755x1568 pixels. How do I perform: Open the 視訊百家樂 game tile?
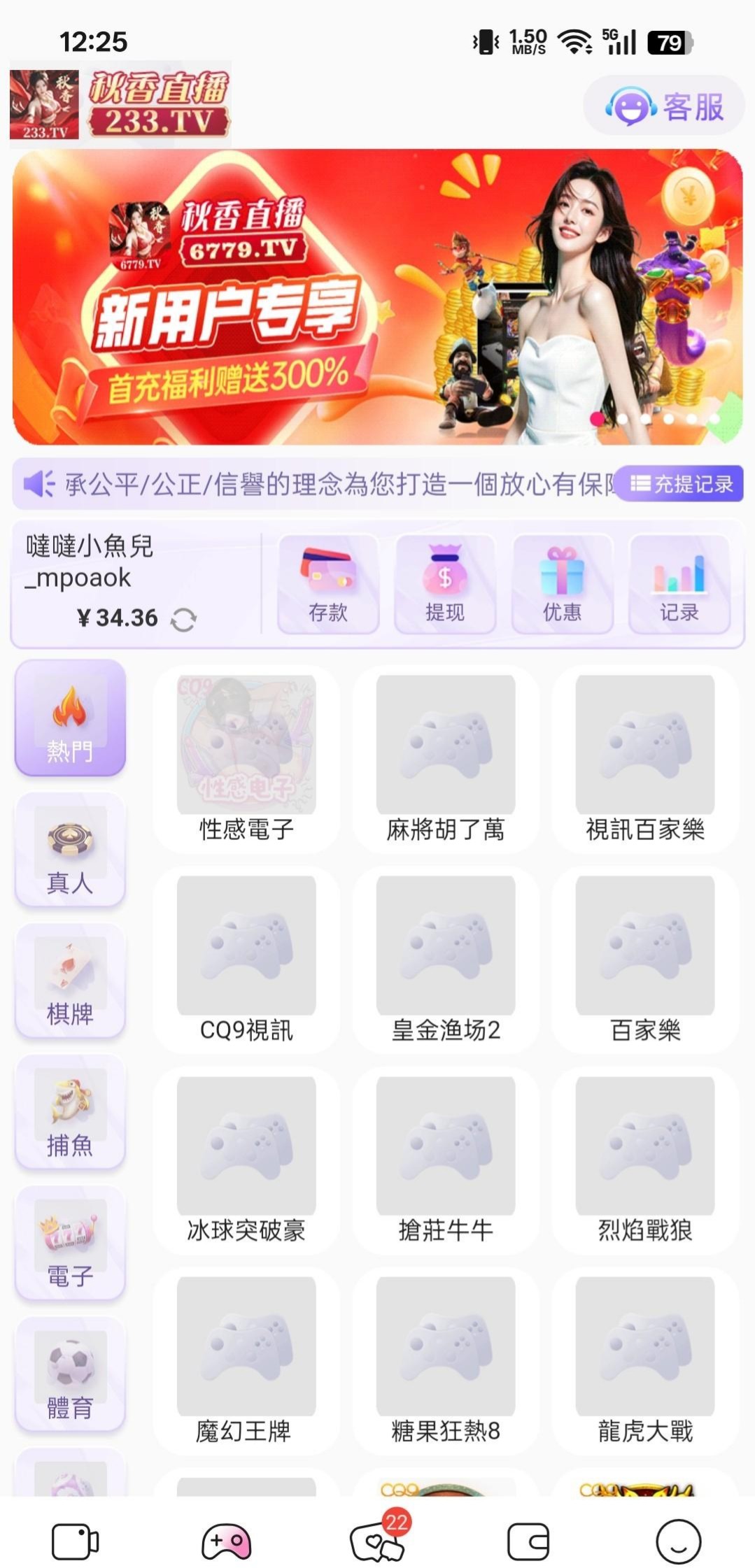pyautogui.click(x=644, y=759)
